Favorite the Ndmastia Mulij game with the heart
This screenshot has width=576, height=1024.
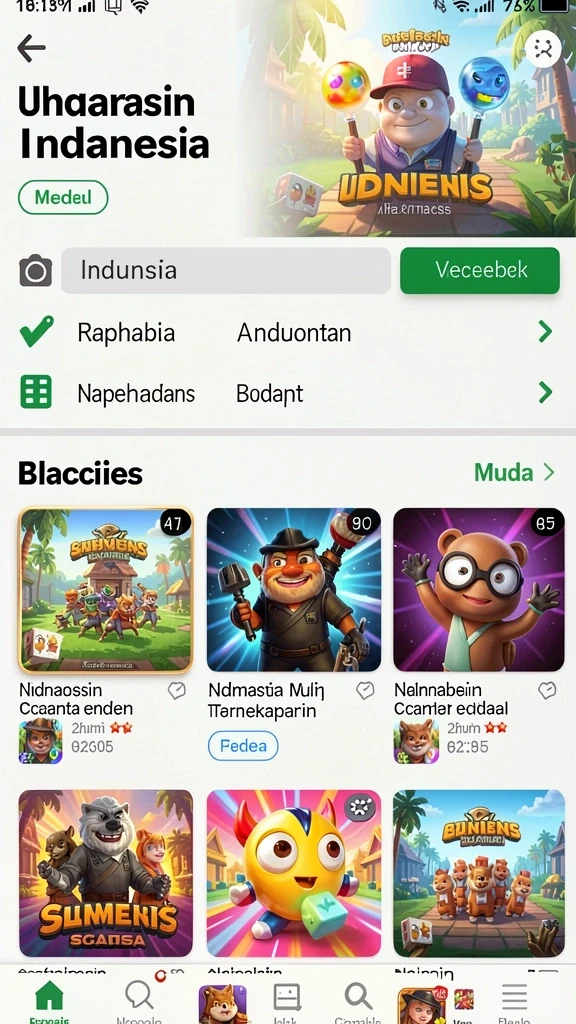pos(365,690)
